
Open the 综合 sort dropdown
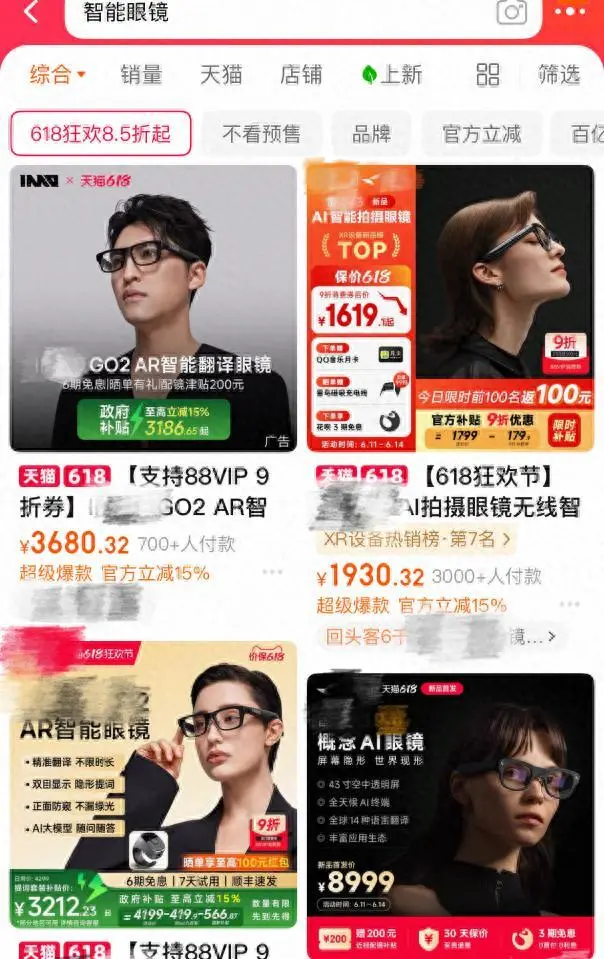pyautogui.click(x=58, y=74)
